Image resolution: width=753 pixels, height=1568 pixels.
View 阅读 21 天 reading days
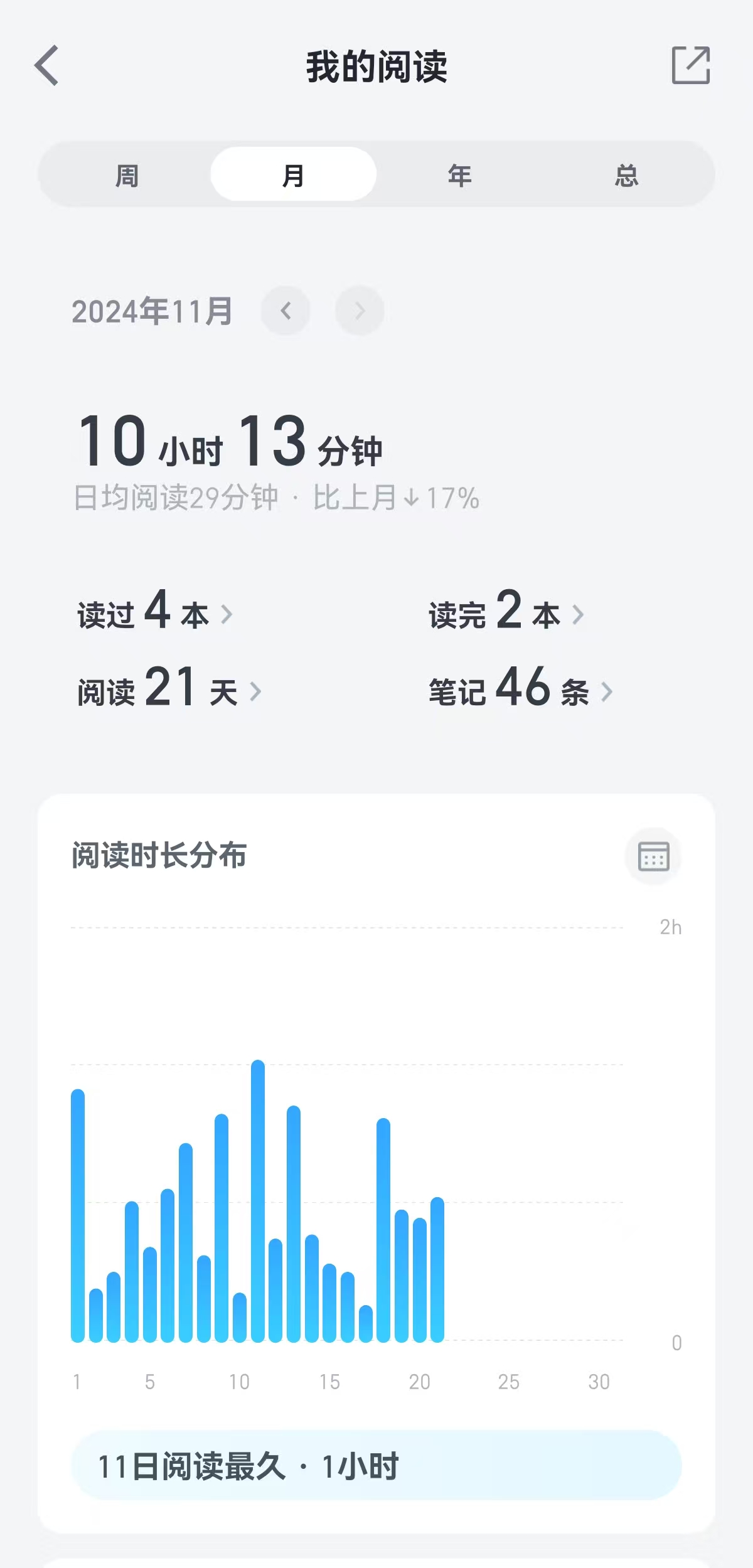(x=169, y=689)
